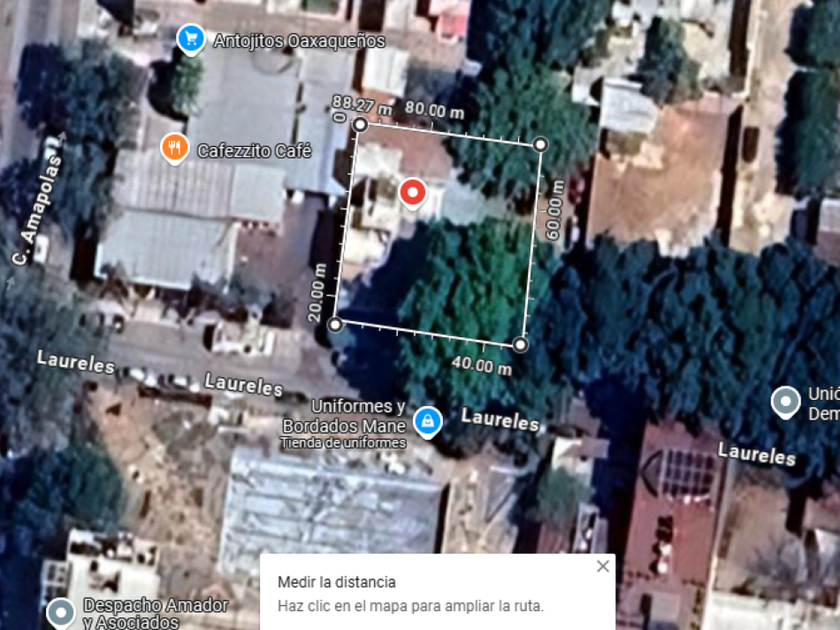Open Cafezzito Café restaurant marker
Image resolution: width=840 pixels, height=630 pixels.
pyautogui.click(x=175, y=149)
